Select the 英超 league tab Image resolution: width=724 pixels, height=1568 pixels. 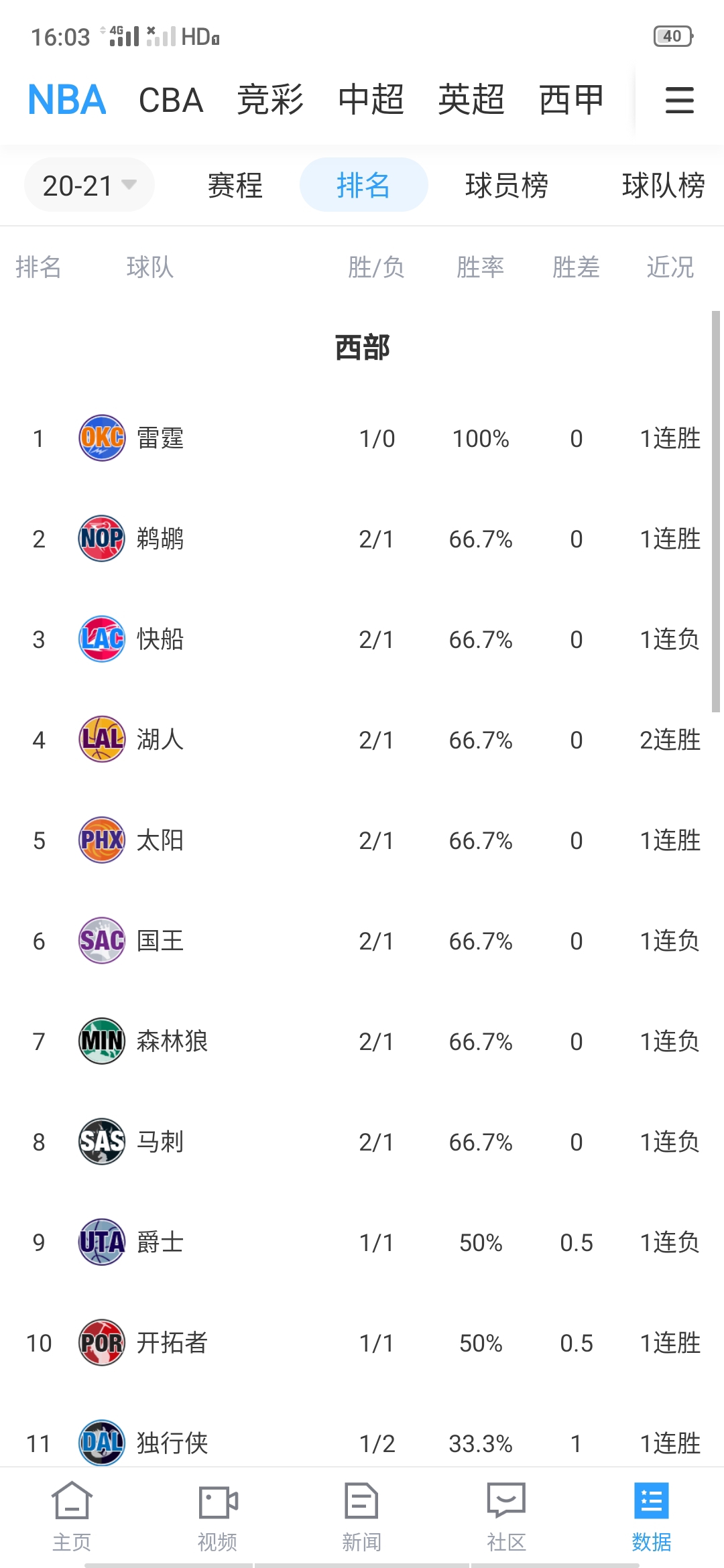[471, 101]
